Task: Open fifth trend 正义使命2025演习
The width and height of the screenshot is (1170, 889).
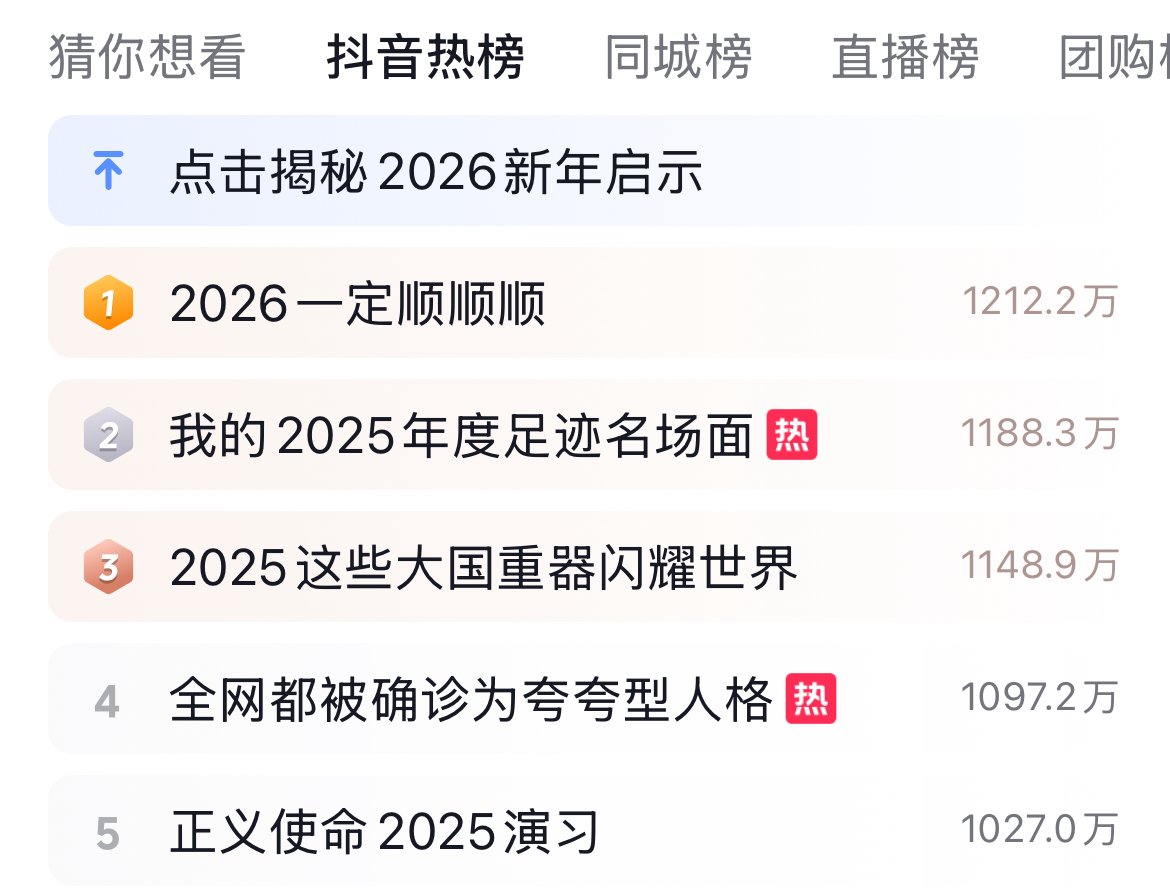Action: (x=384, y=832)
